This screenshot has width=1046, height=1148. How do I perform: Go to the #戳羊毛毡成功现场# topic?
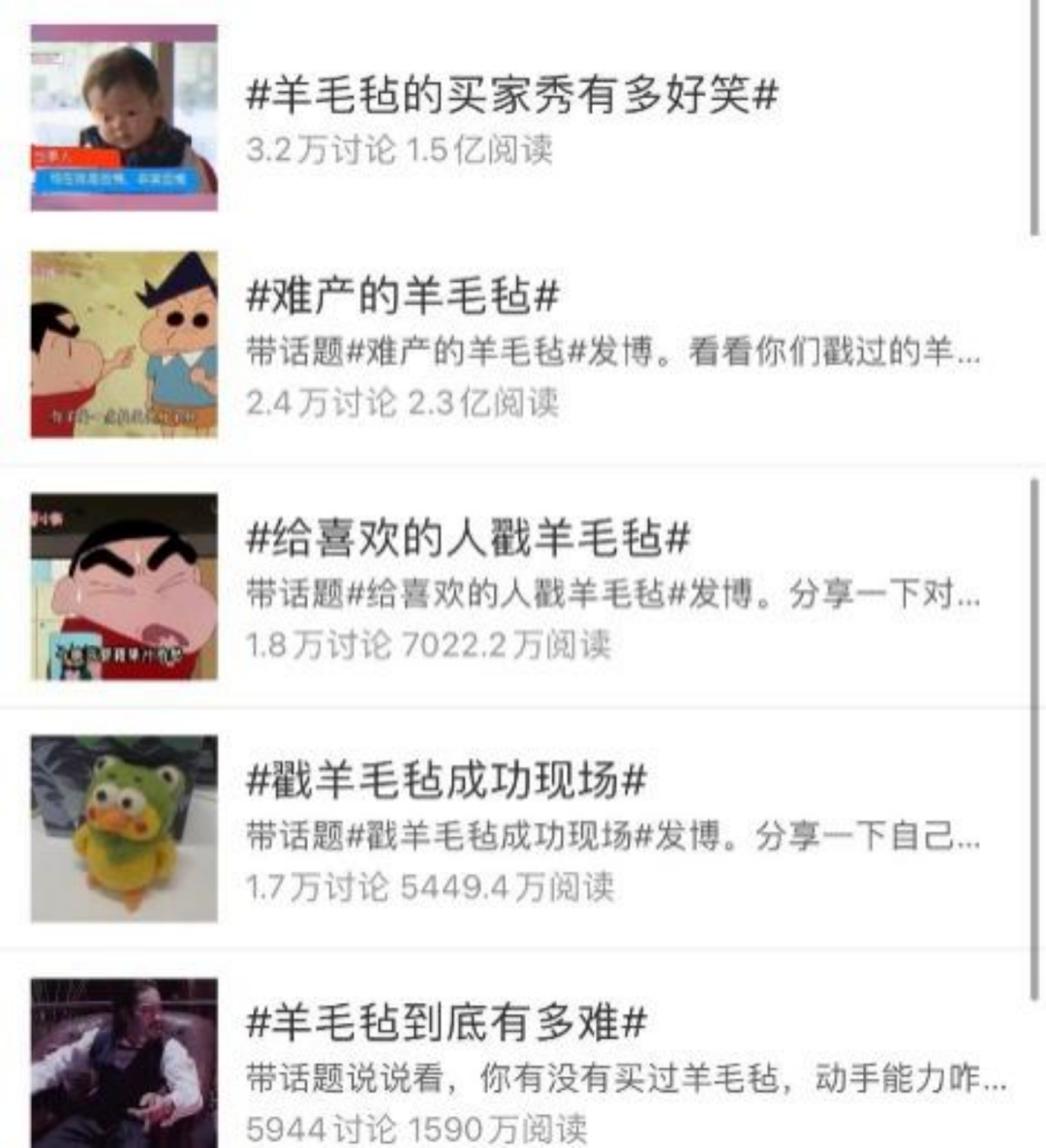point(446,780)
